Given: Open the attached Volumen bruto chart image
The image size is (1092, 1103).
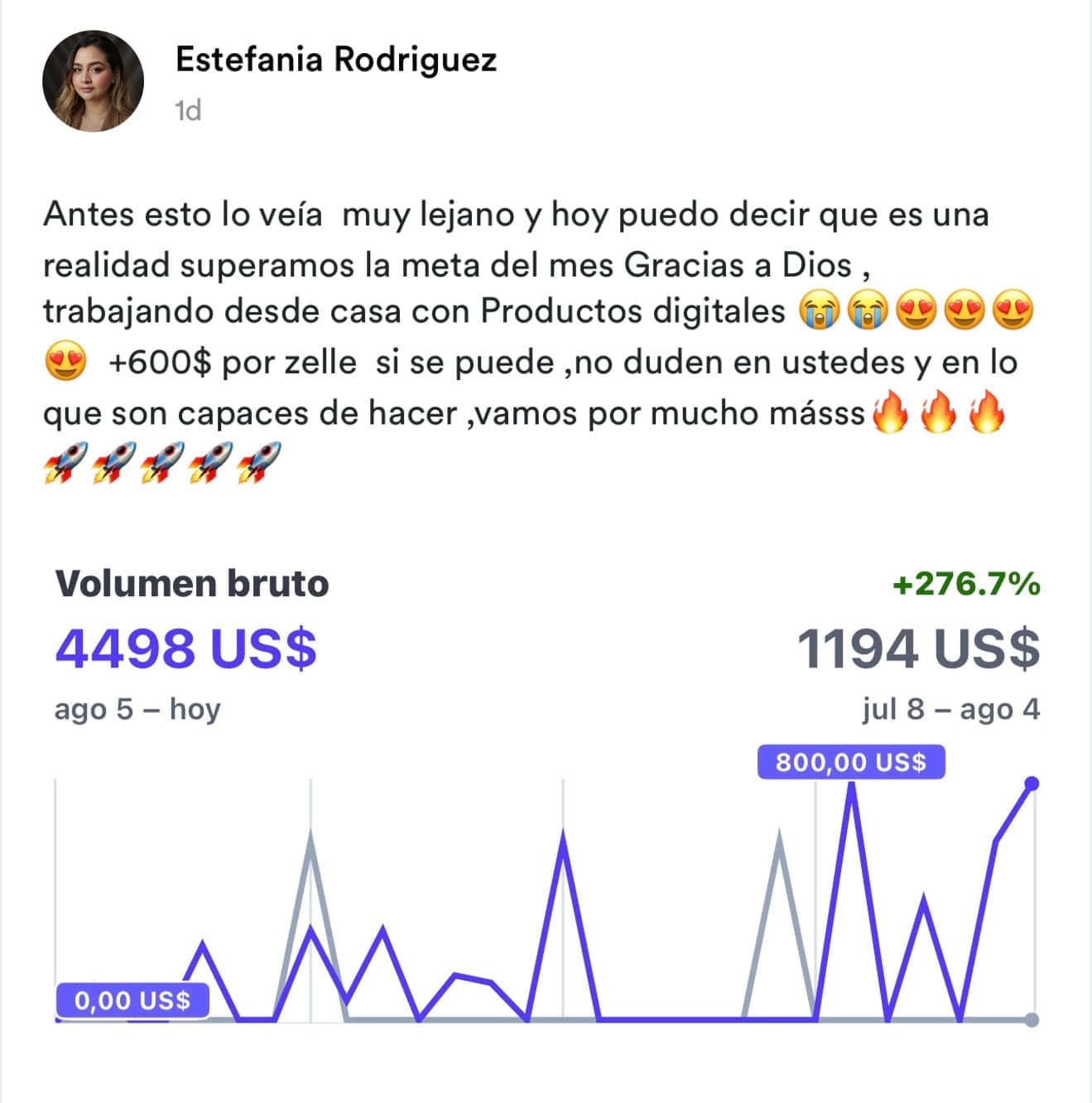Looking at the screenshot, I should pos(546,795).
